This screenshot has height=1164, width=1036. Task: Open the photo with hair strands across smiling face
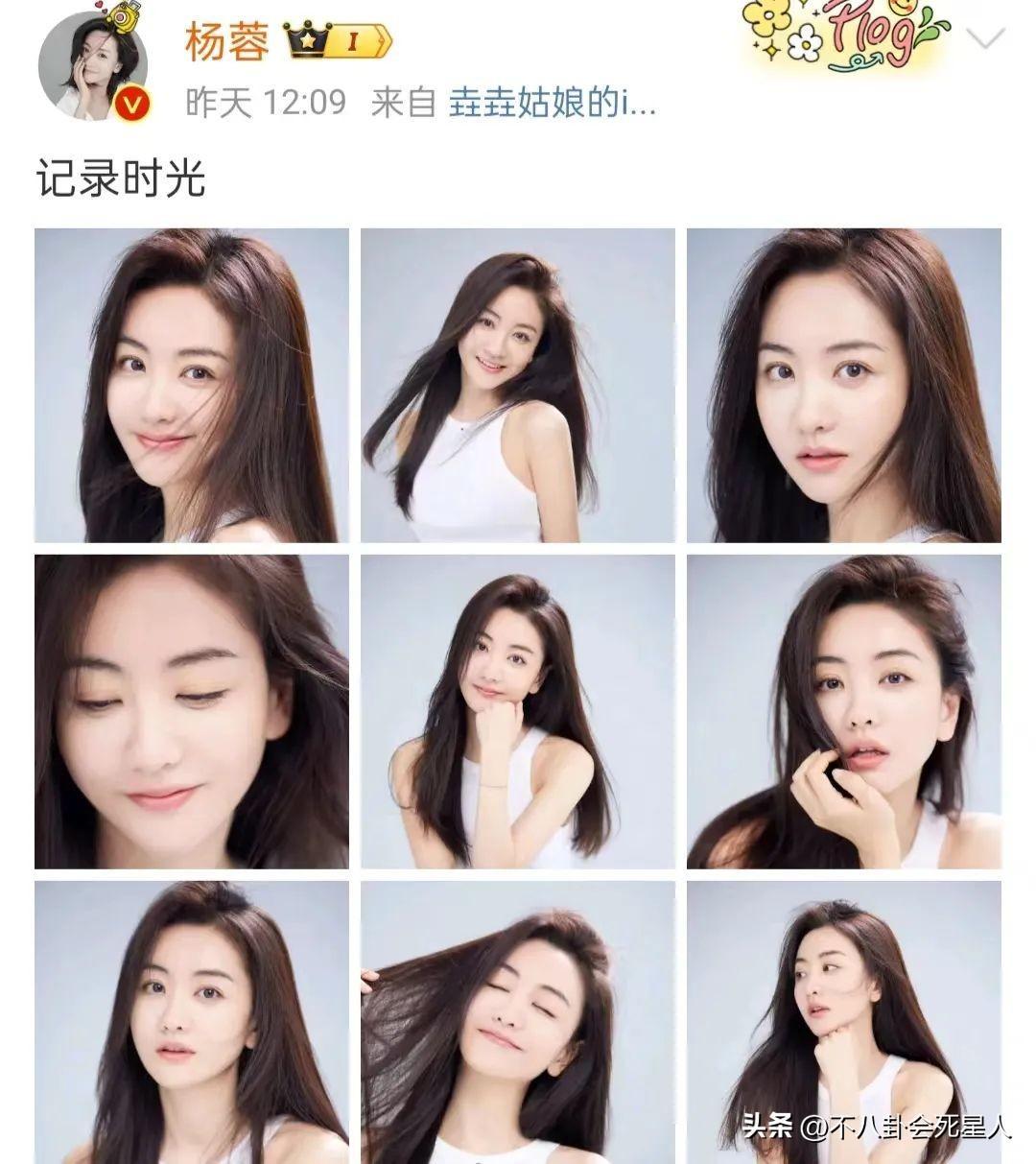192,386
